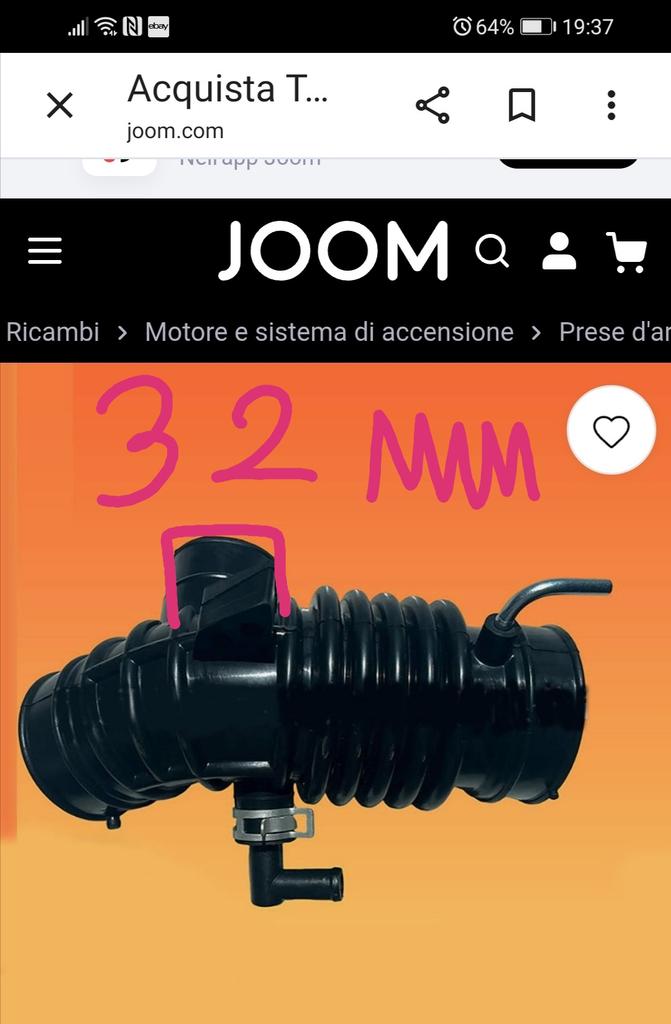Add the product to favorites with heart

coord(611,431)
